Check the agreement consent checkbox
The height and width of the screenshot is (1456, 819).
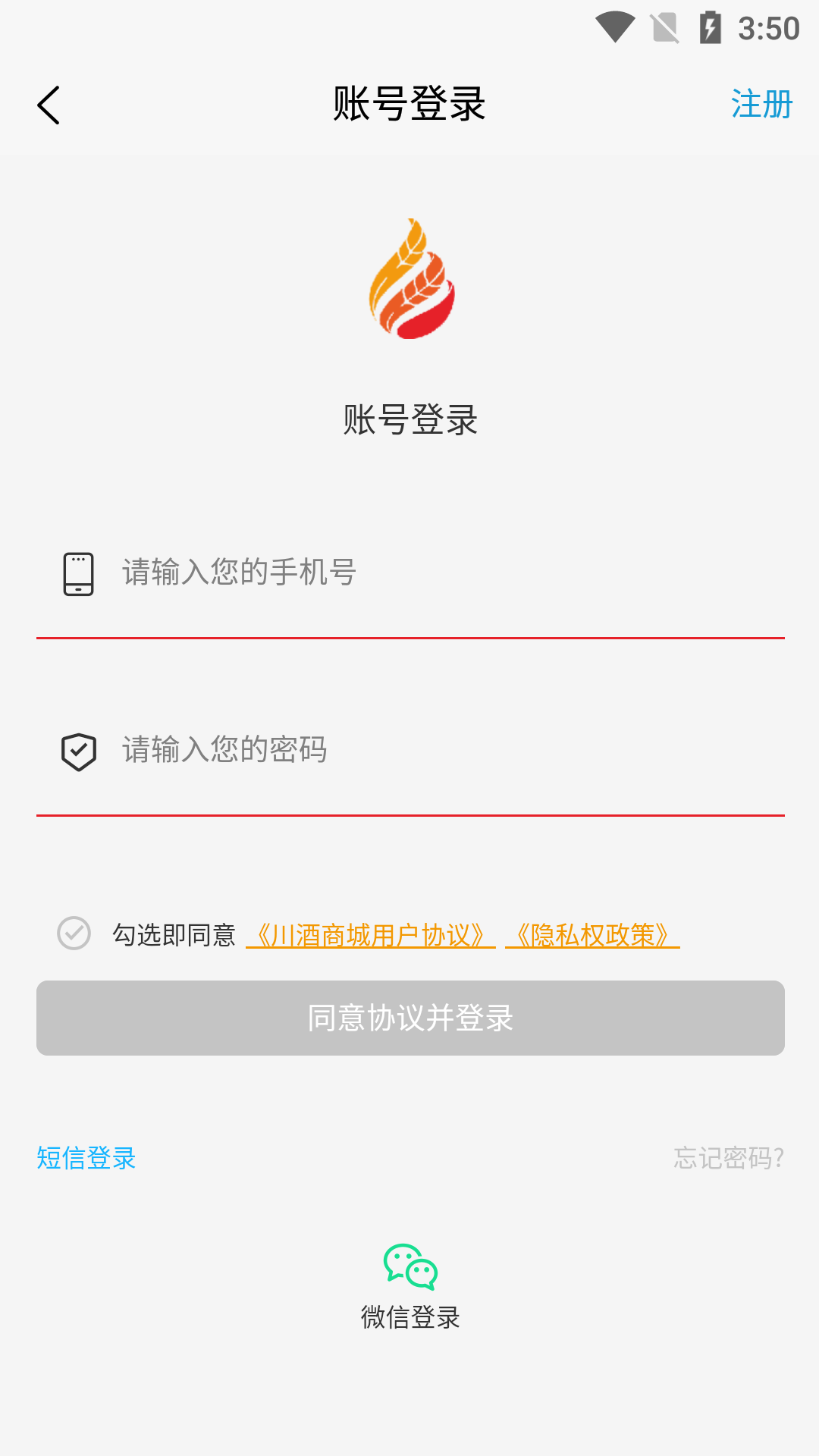coord(74,934)
